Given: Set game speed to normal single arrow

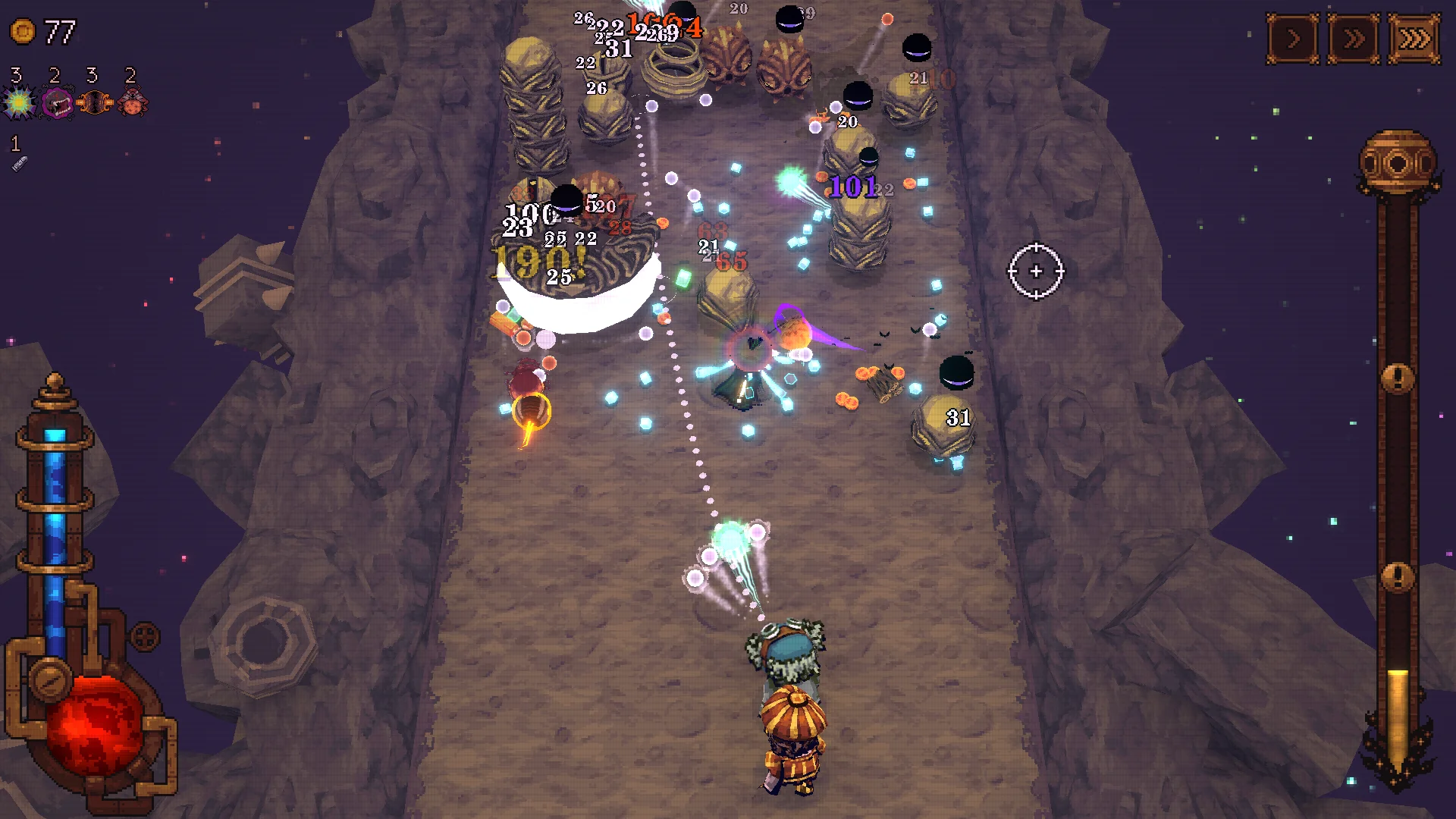Looking at the screenshot, I should point(1294,39).
